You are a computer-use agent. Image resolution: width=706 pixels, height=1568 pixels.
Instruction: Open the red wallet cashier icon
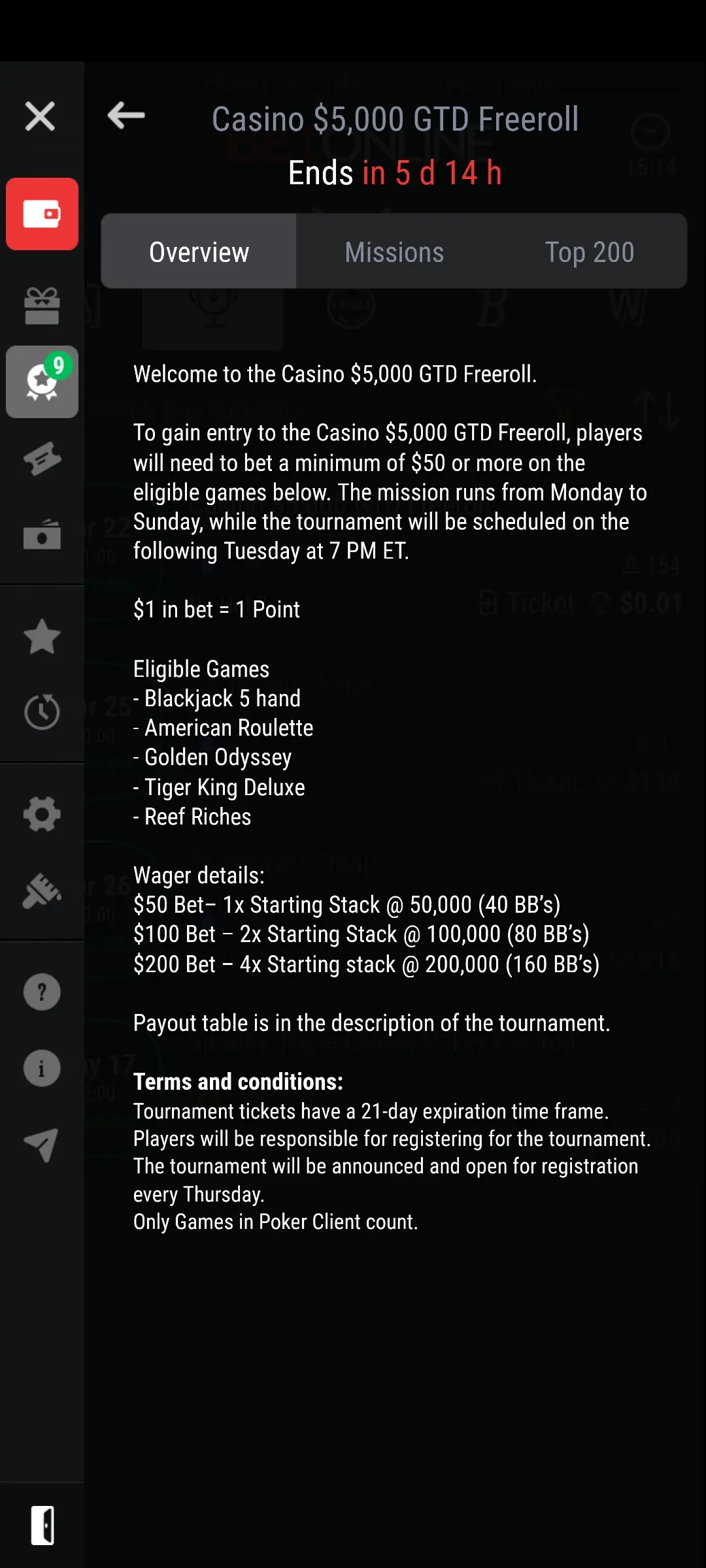click(42, 214)
